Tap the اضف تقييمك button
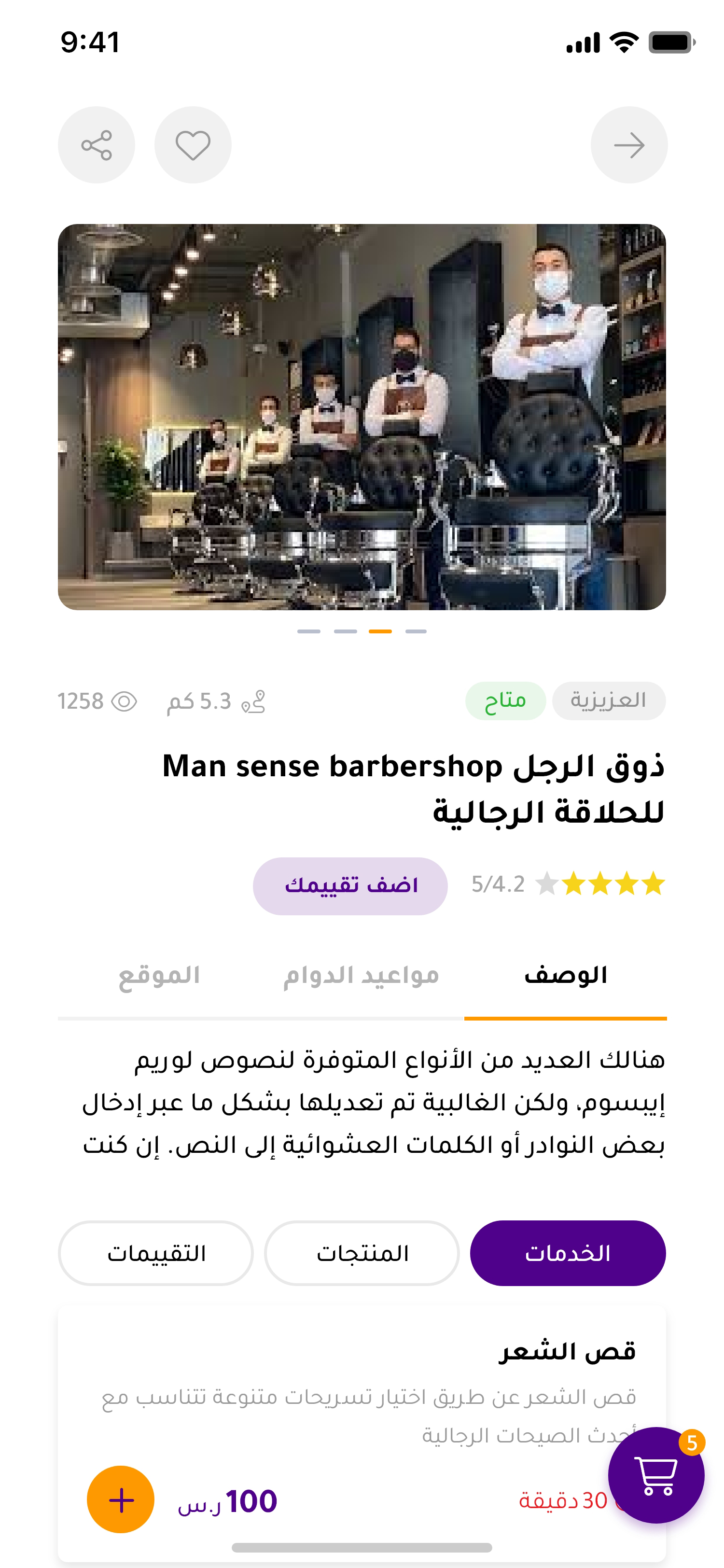 pyautogui.click(x=350, y=886)
